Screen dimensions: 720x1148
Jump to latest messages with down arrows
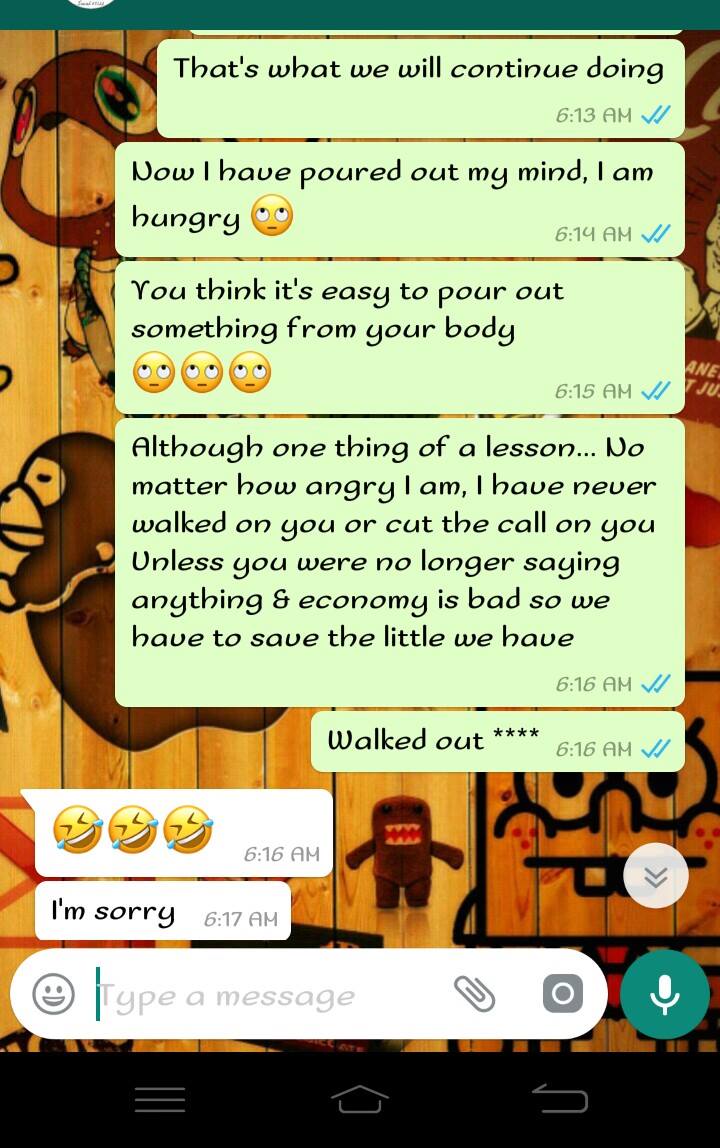coord(655,876)
